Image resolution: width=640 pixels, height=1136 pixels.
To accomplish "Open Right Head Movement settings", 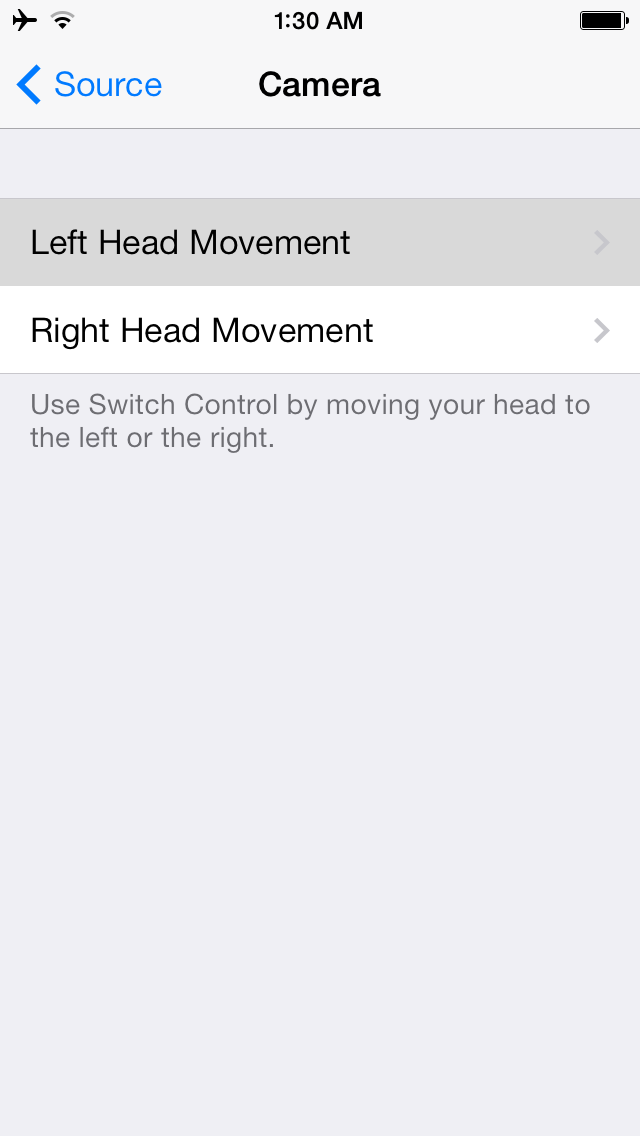I will point(320,331).
